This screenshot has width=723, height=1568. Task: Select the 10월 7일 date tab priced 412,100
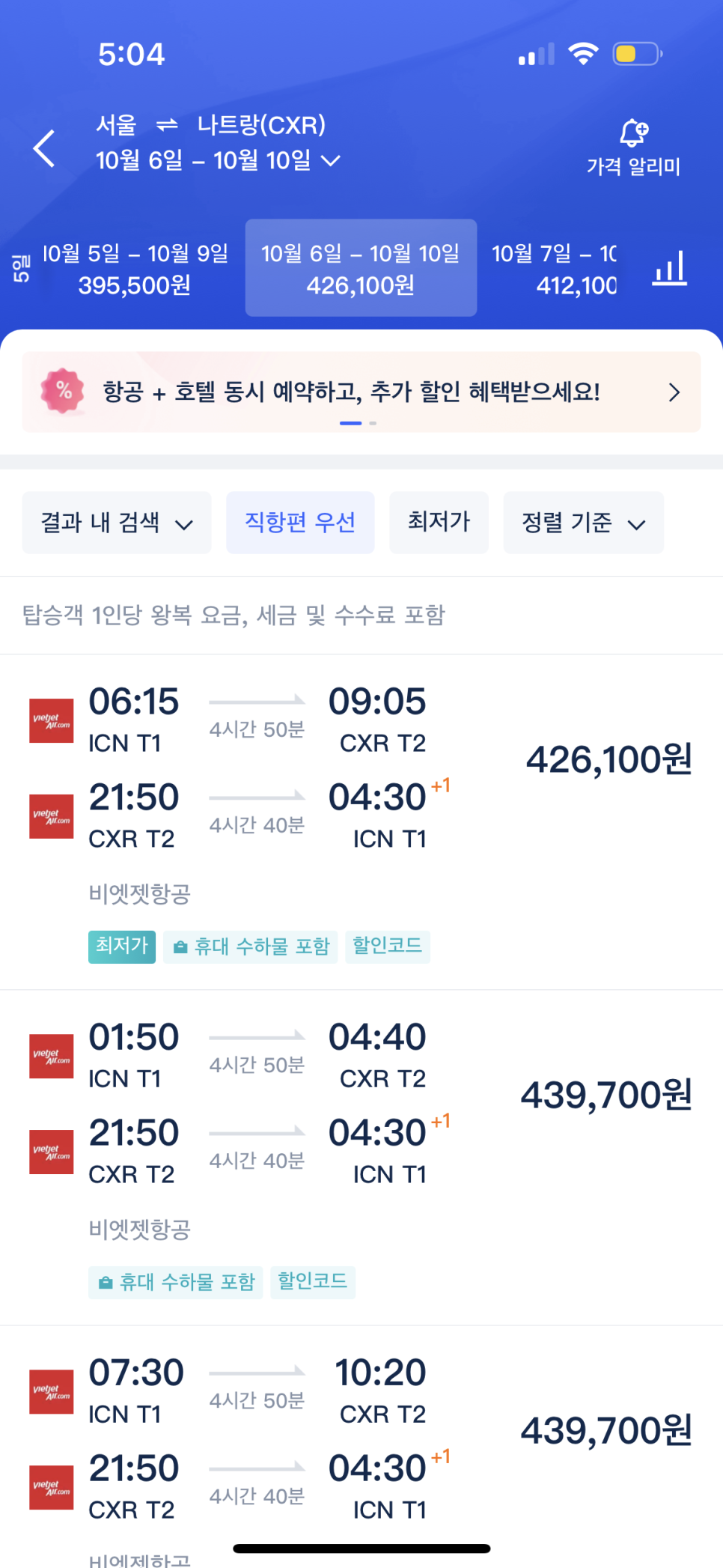[554, 269]
